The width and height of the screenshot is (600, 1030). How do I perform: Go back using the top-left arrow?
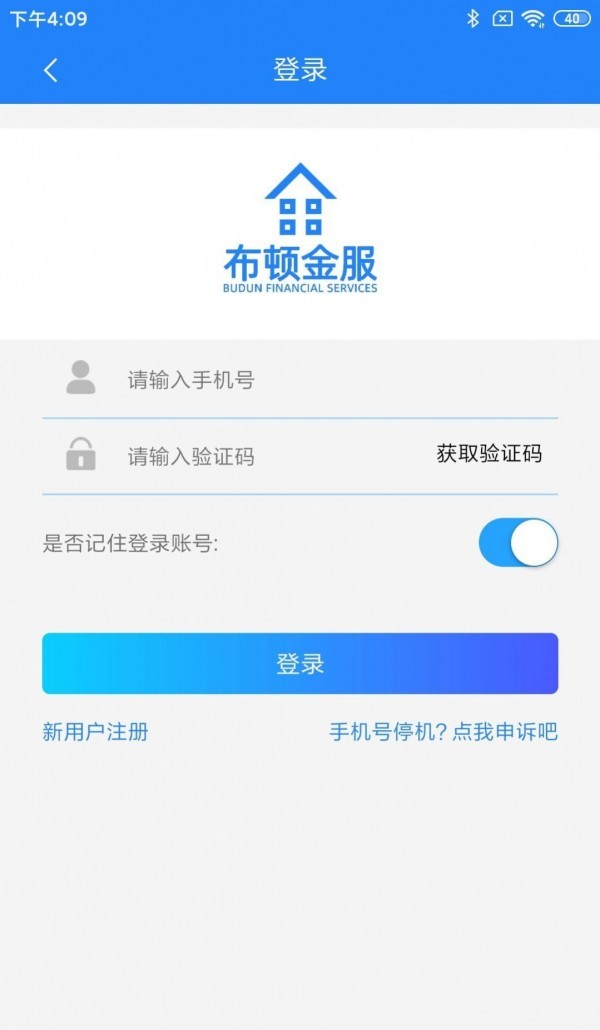pos(51,70)
